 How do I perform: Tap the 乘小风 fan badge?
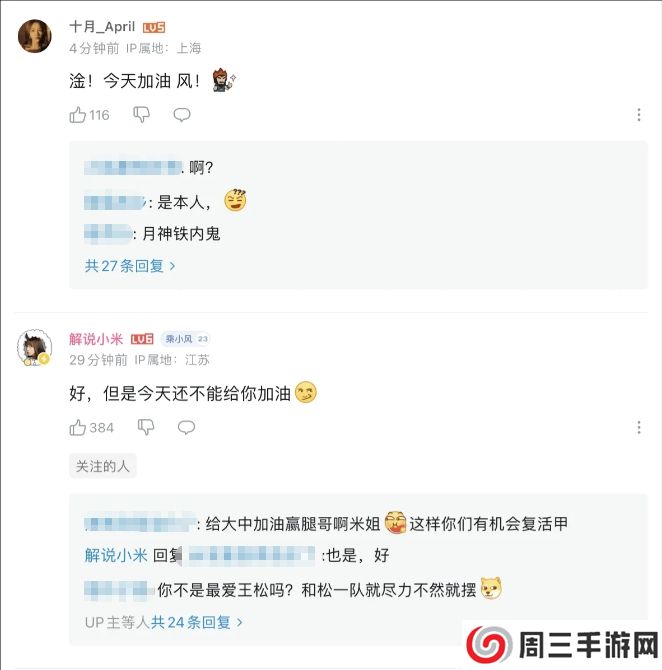point(185,339)
